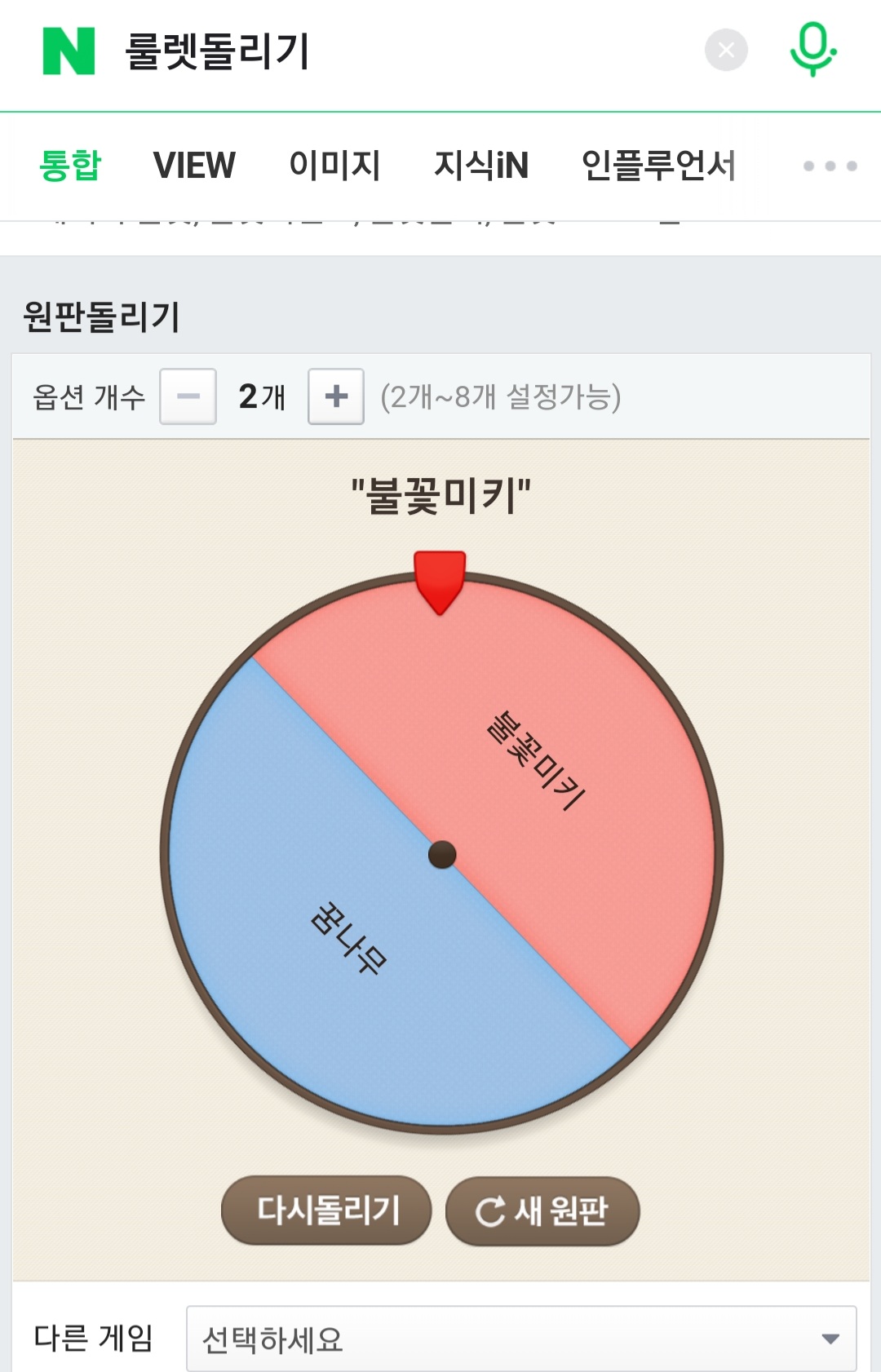Open the 지식iN tab
The height and width of the screenshot is (1372, 881).
[x=481, y=166]
